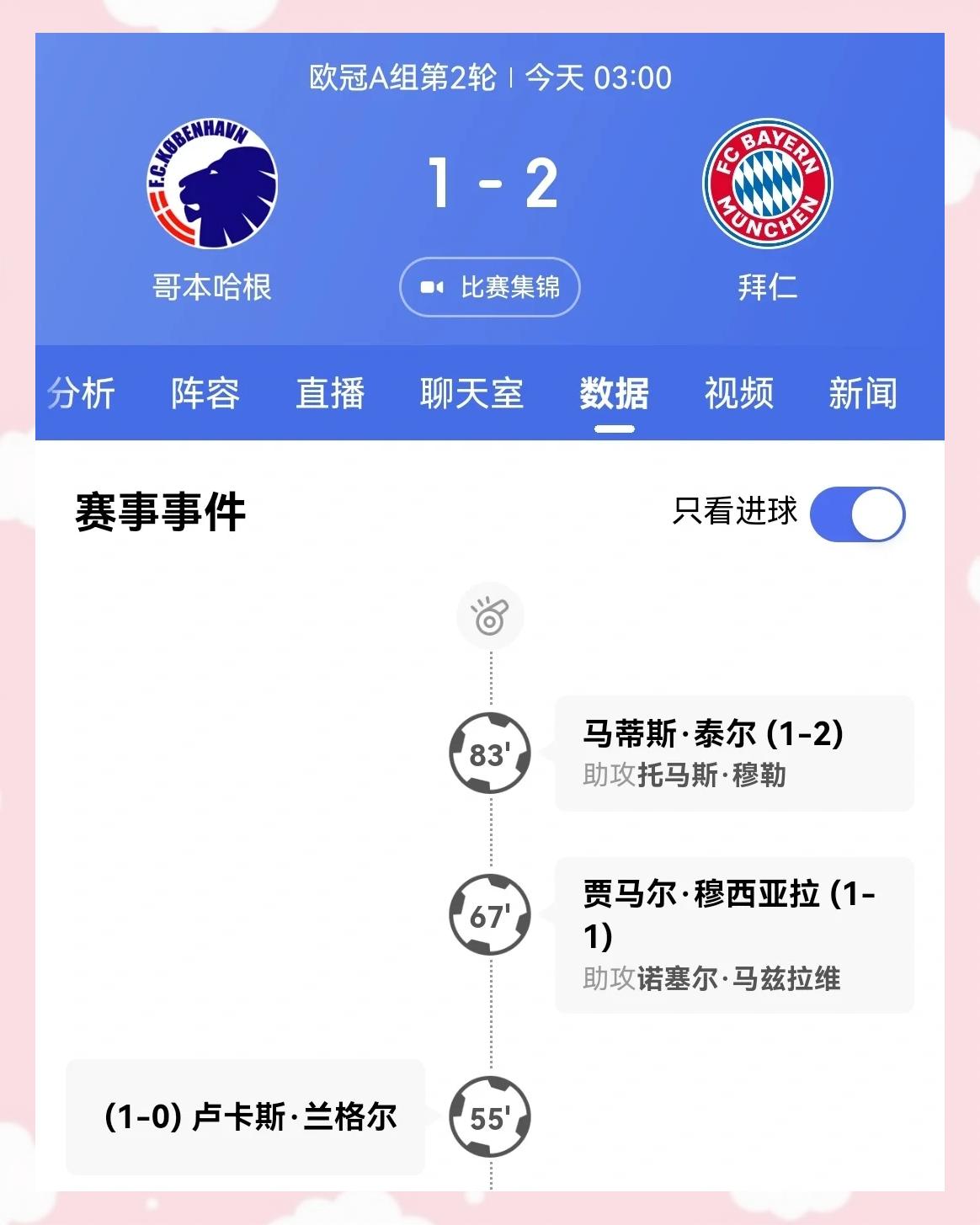
Task: Click the whistle icon at timeline top
Action: pos(491,615)
